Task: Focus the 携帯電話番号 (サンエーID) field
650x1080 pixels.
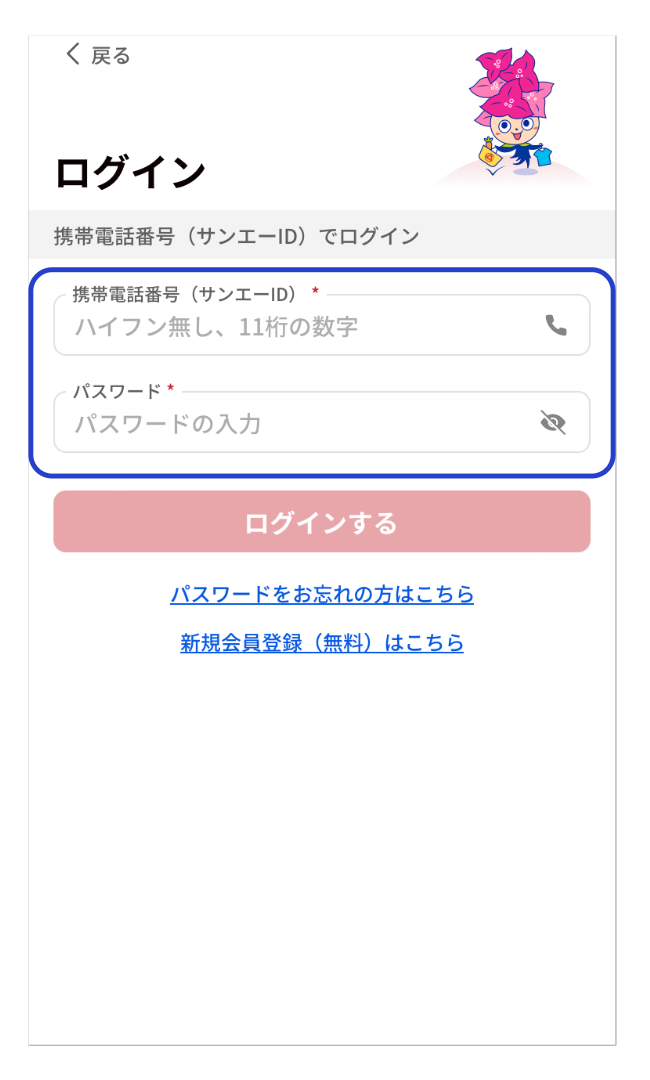Action: pyautogui.click(x=300, y=326)
